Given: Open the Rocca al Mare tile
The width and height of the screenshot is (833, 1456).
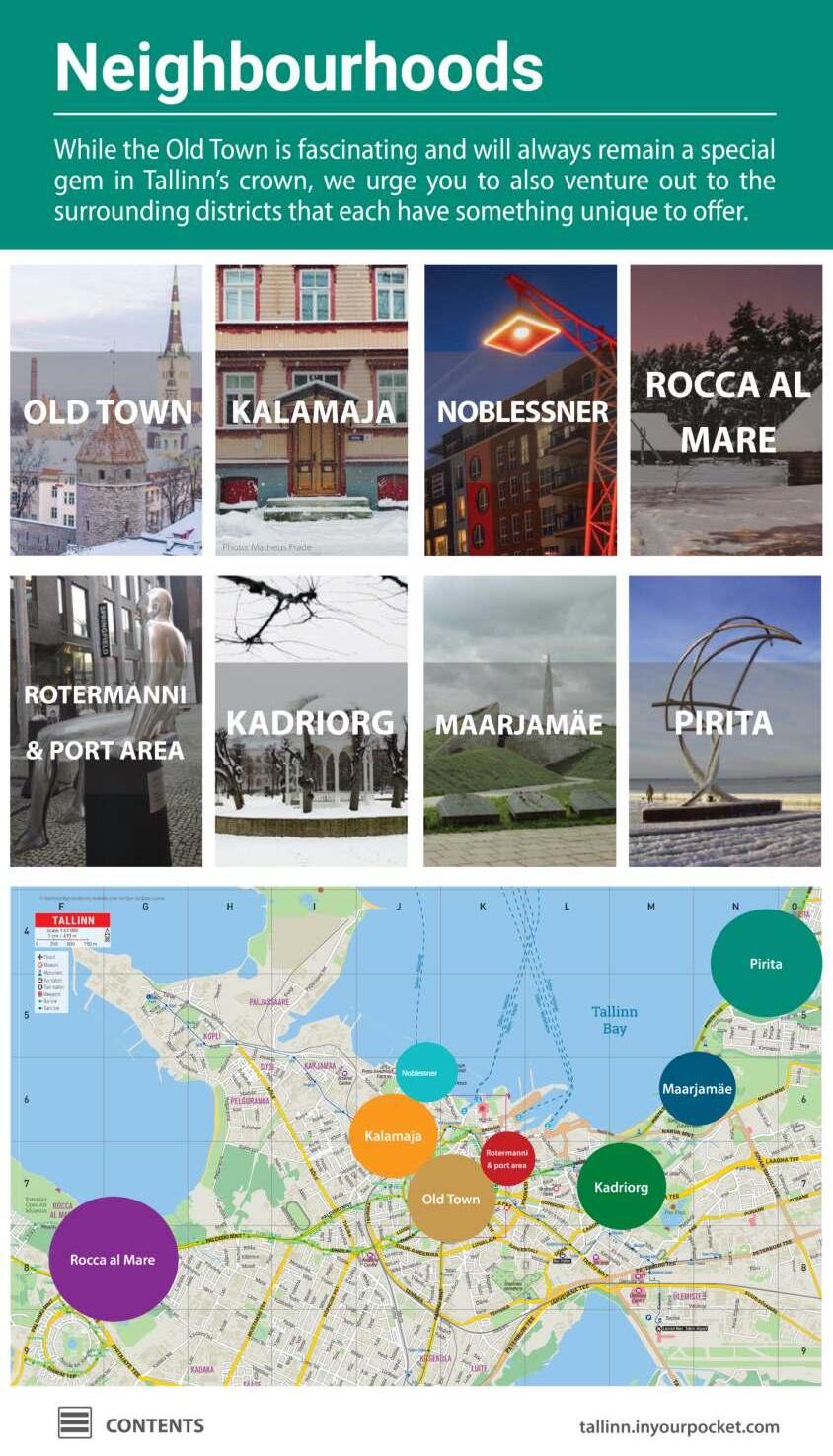Looking at the screenshot, I should (x=726, y=410).
